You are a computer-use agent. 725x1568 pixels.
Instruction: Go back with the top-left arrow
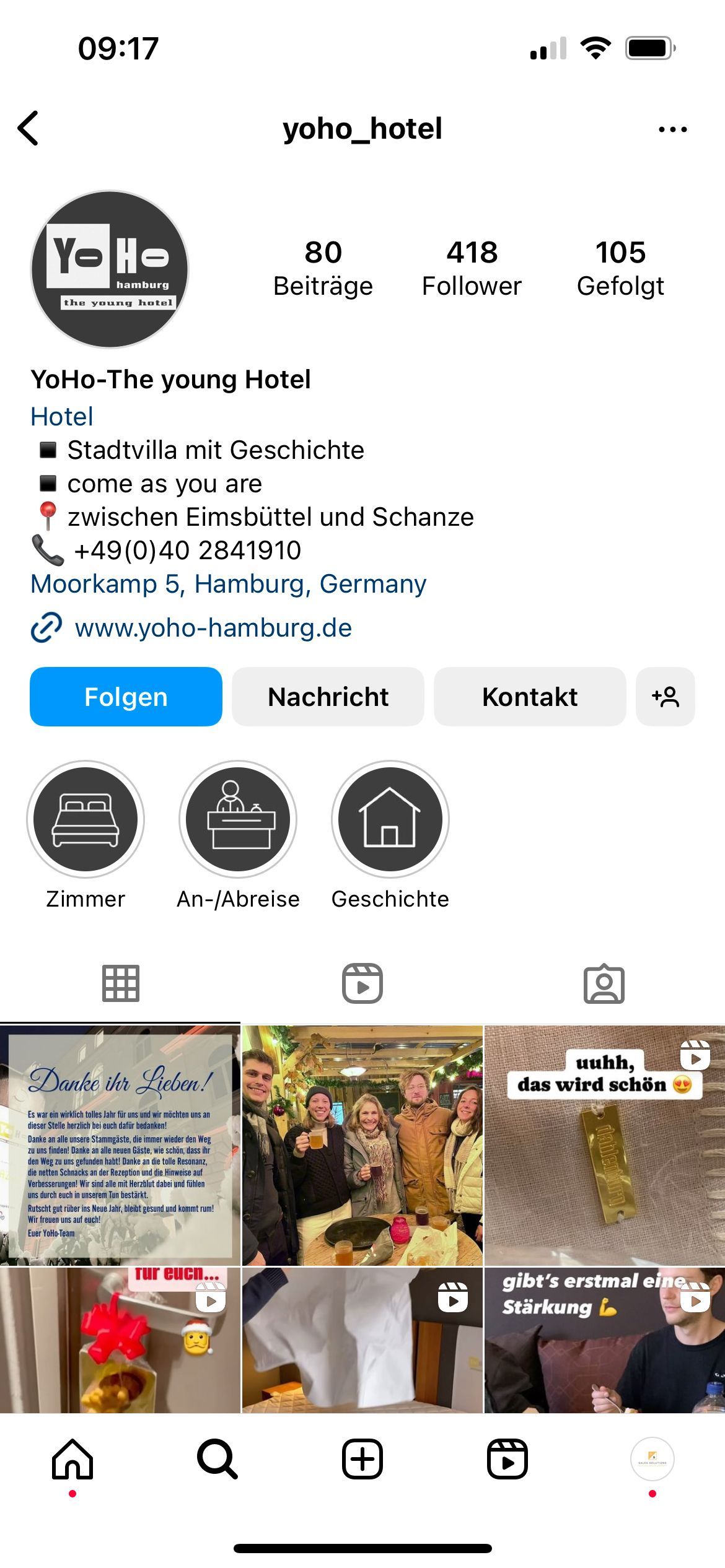pyautogui.click(x=29, y=129)
